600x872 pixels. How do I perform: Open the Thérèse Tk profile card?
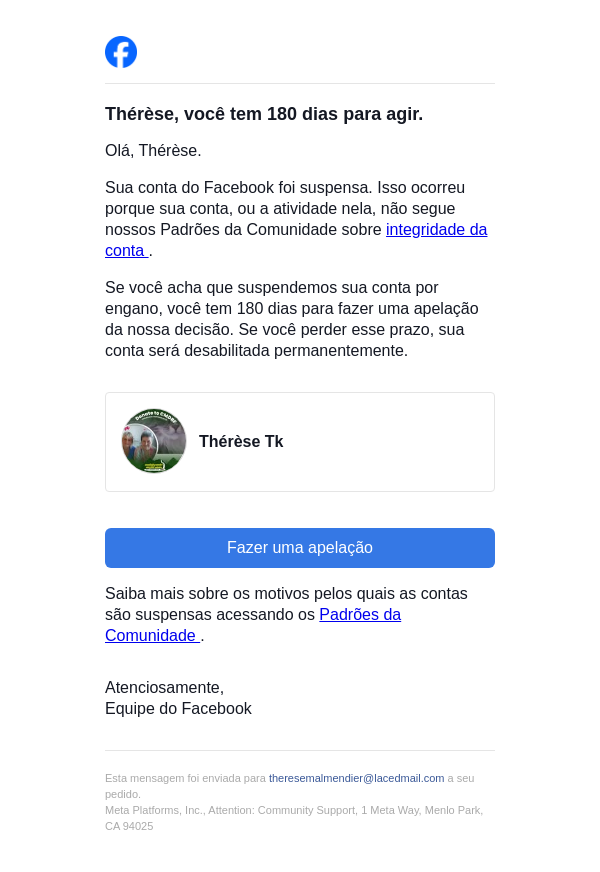(299, 442)
